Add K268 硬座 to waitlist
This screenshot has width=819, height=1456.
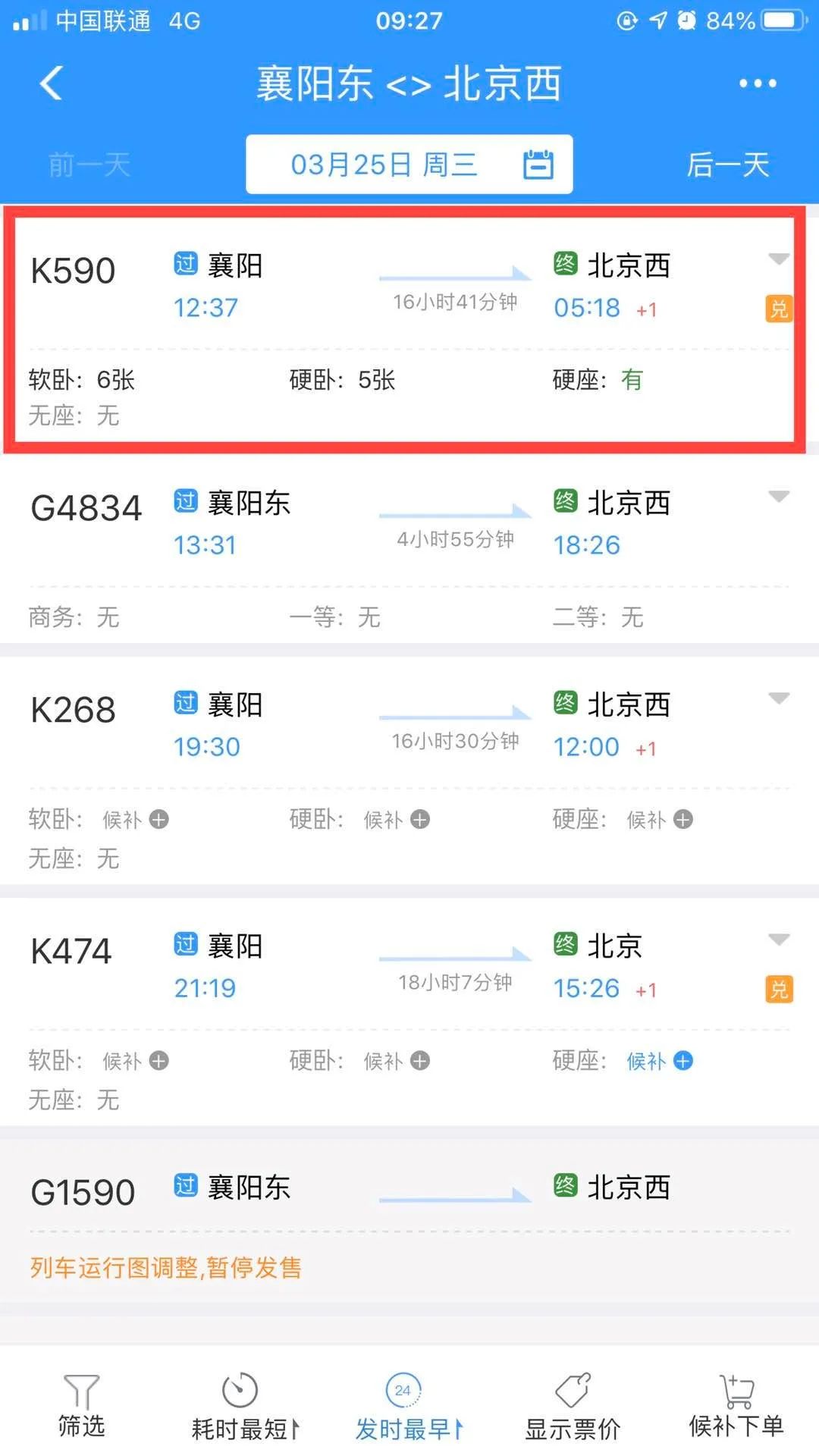(x=682, y=819)
